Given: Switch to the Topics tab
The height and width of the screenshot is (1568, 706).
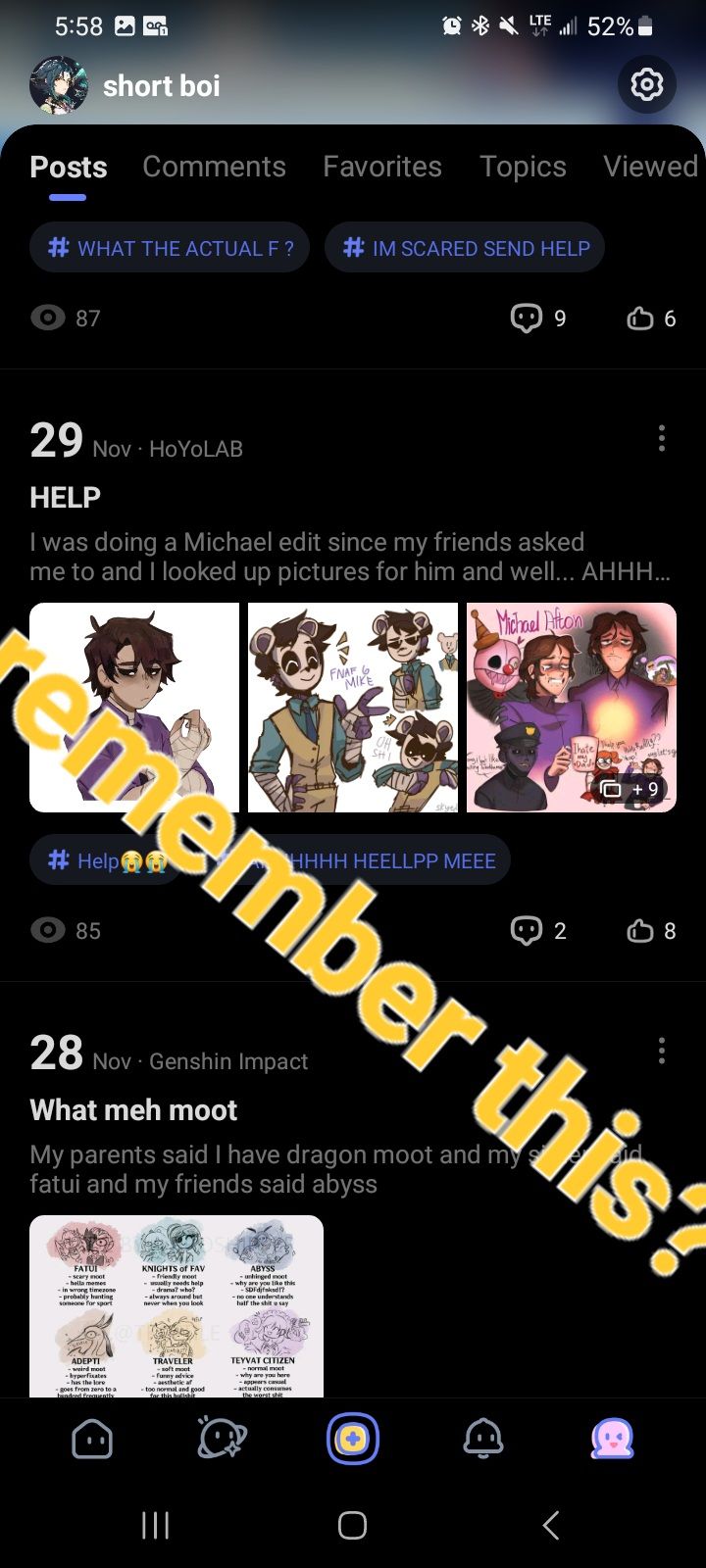Looking at the screenshot, I should [x=523, y=167].
